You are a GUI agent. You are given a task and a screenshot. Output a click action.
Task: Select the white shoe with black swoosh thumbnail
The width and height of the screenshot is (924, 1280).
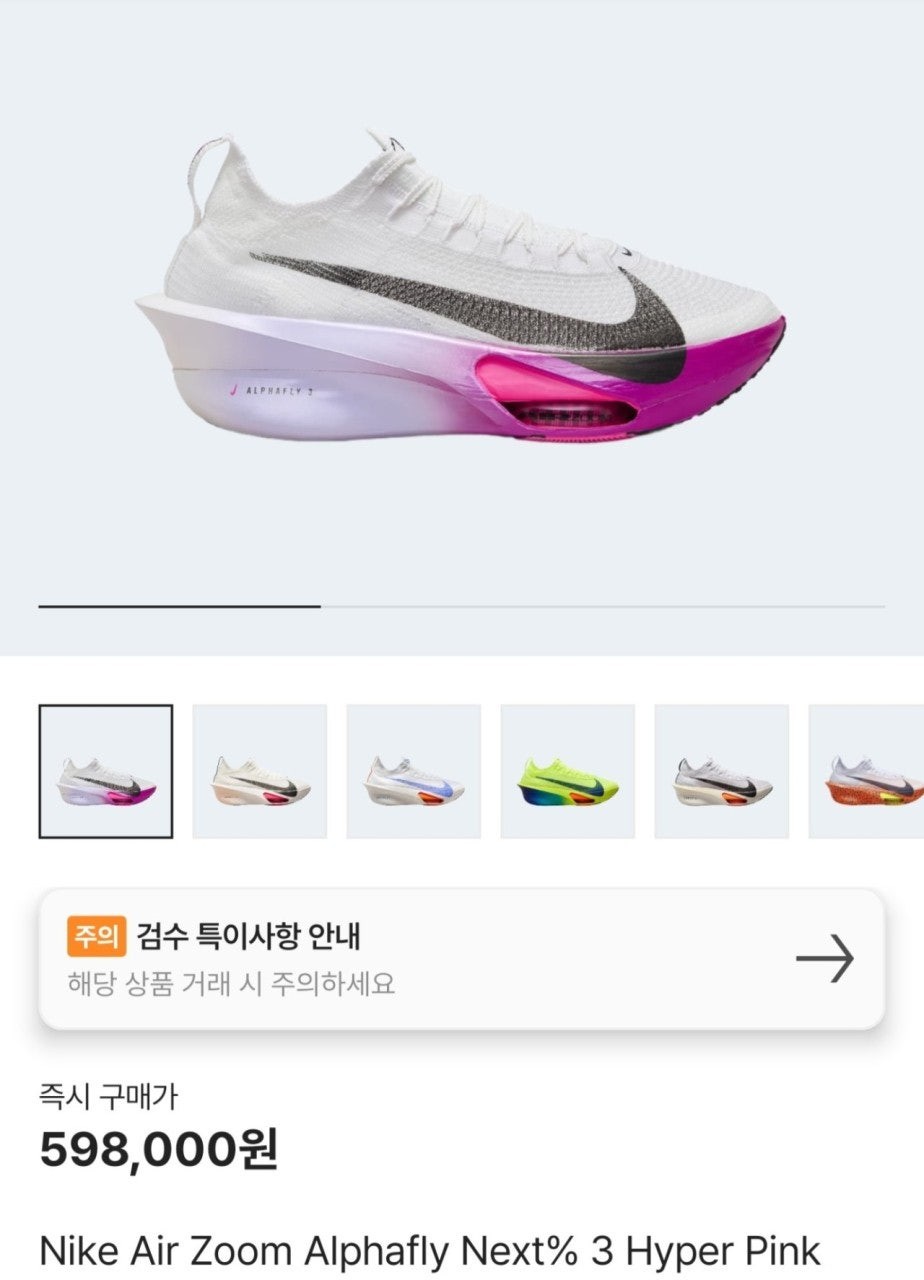pyautogui.click(x=721, y=771)
